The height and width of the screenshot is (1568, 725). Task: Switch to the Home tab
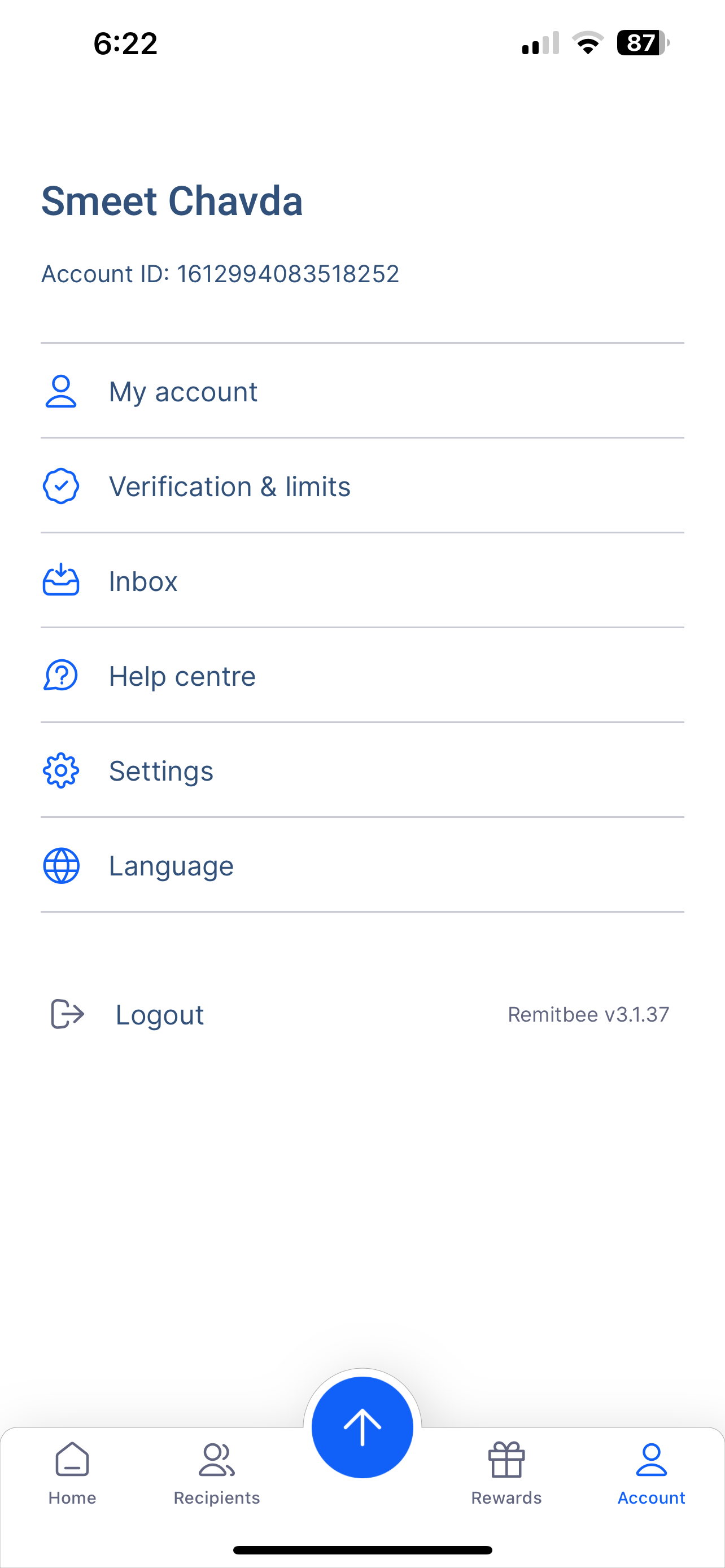72,1474
